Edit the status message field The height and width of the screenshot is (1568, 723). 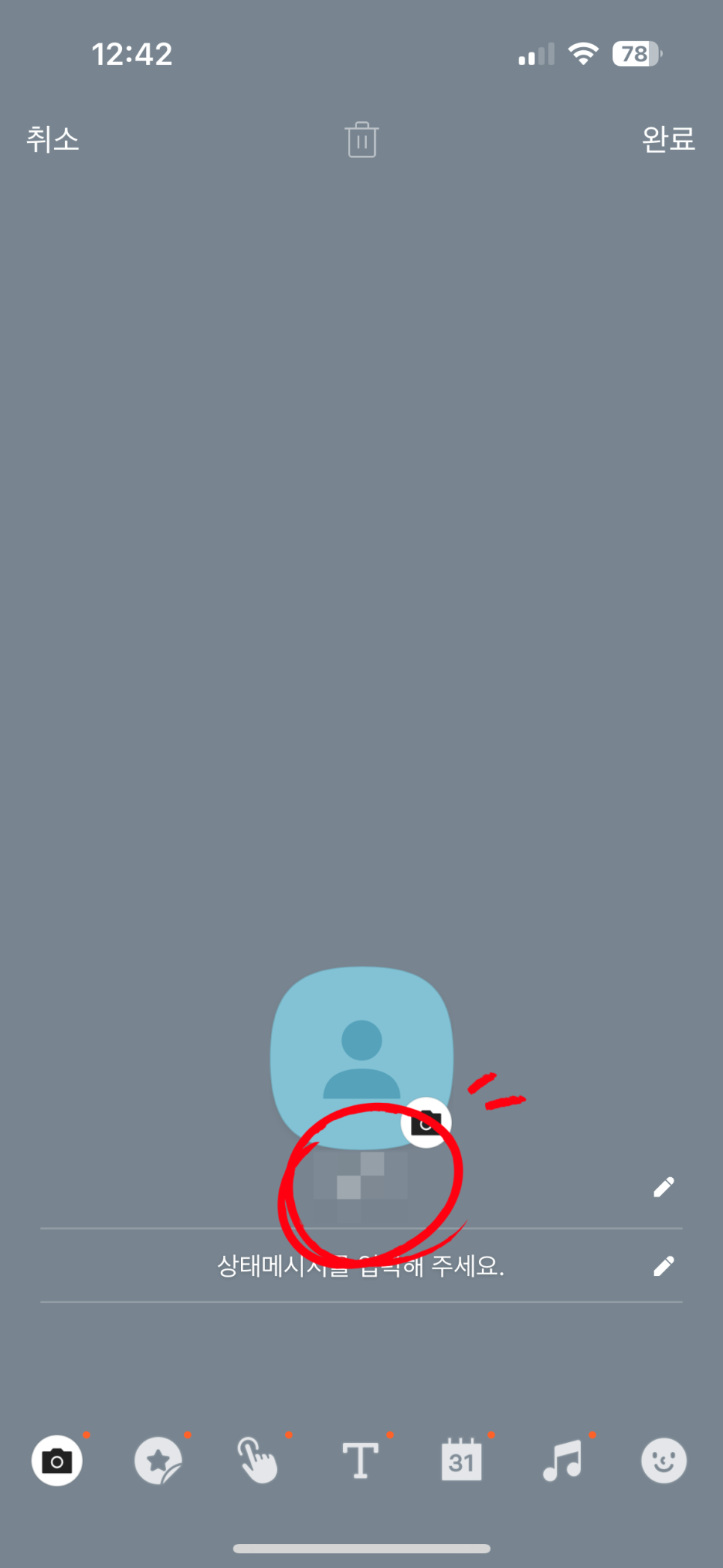361,1266
